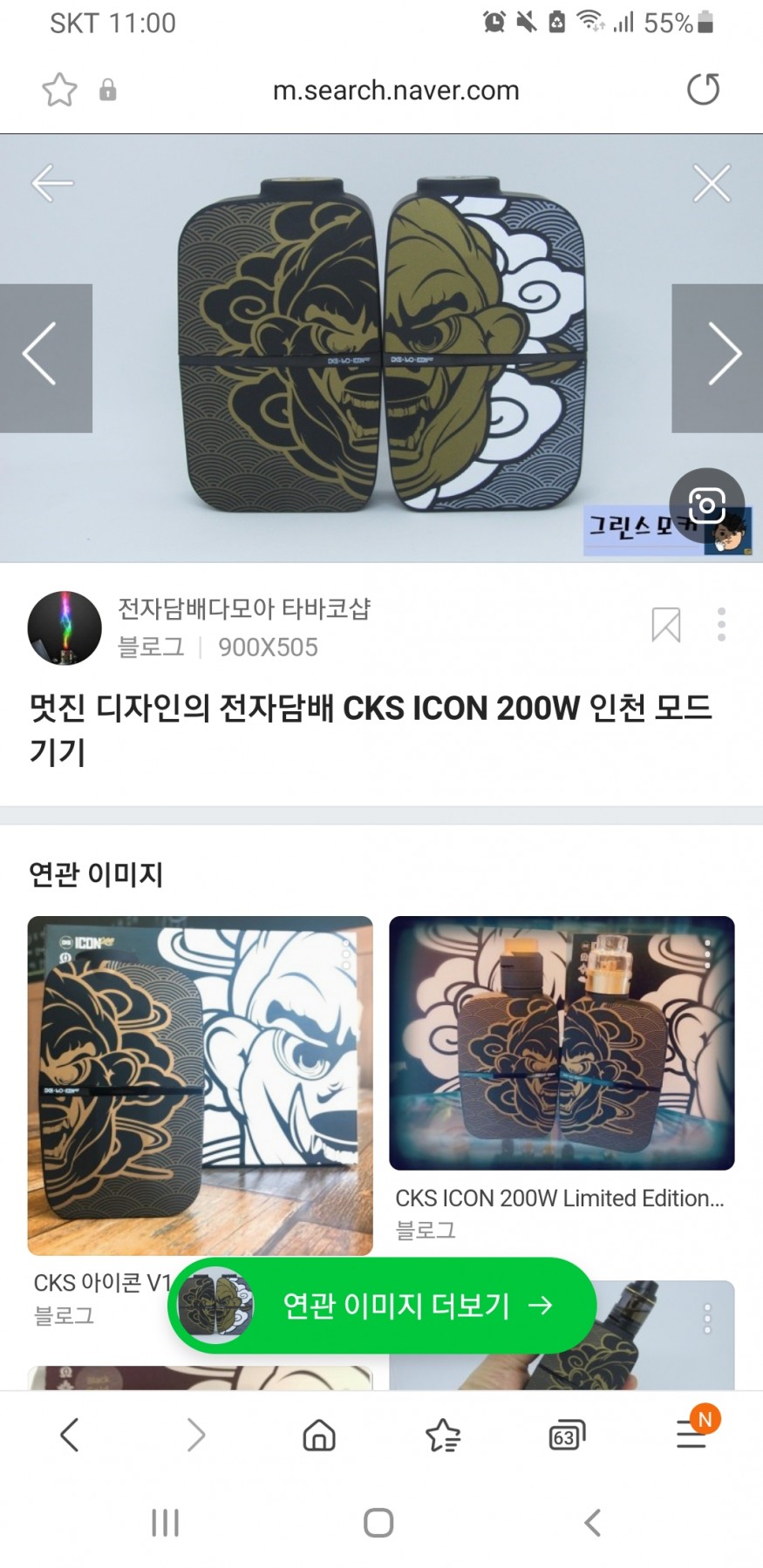Go back with the viewer's left arrow
This screenshot has height=1568, width=763.
[x=52, y=183]
